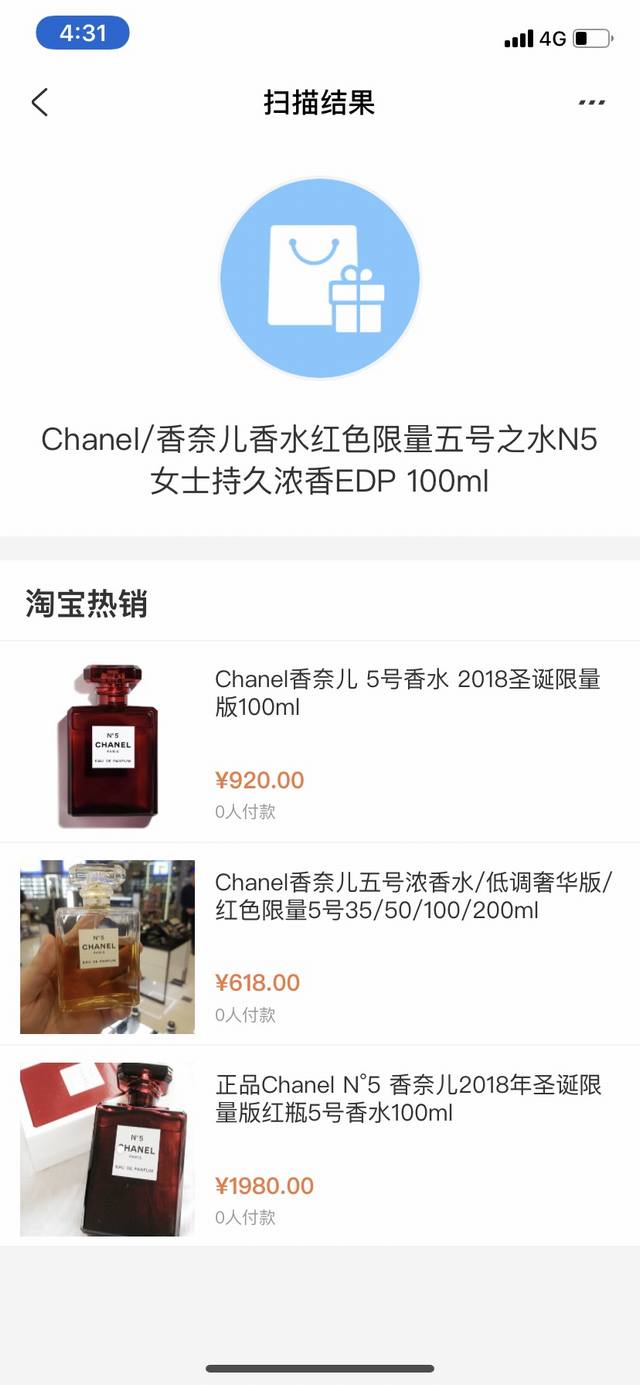Go back from the scan result page

click(x=40, y=102)
